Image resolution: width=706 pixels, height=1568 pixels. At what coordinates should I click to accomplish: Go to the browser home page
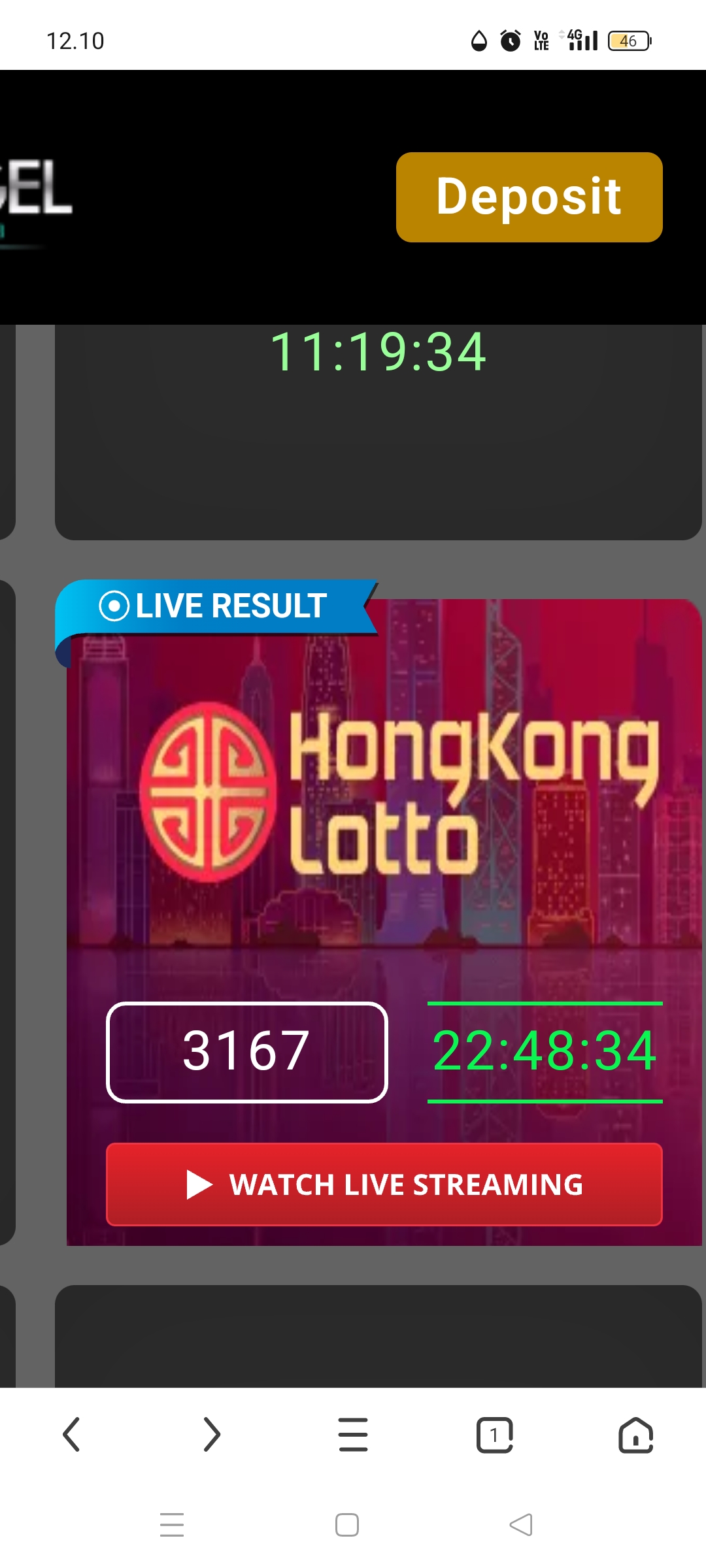point(635,1435)
